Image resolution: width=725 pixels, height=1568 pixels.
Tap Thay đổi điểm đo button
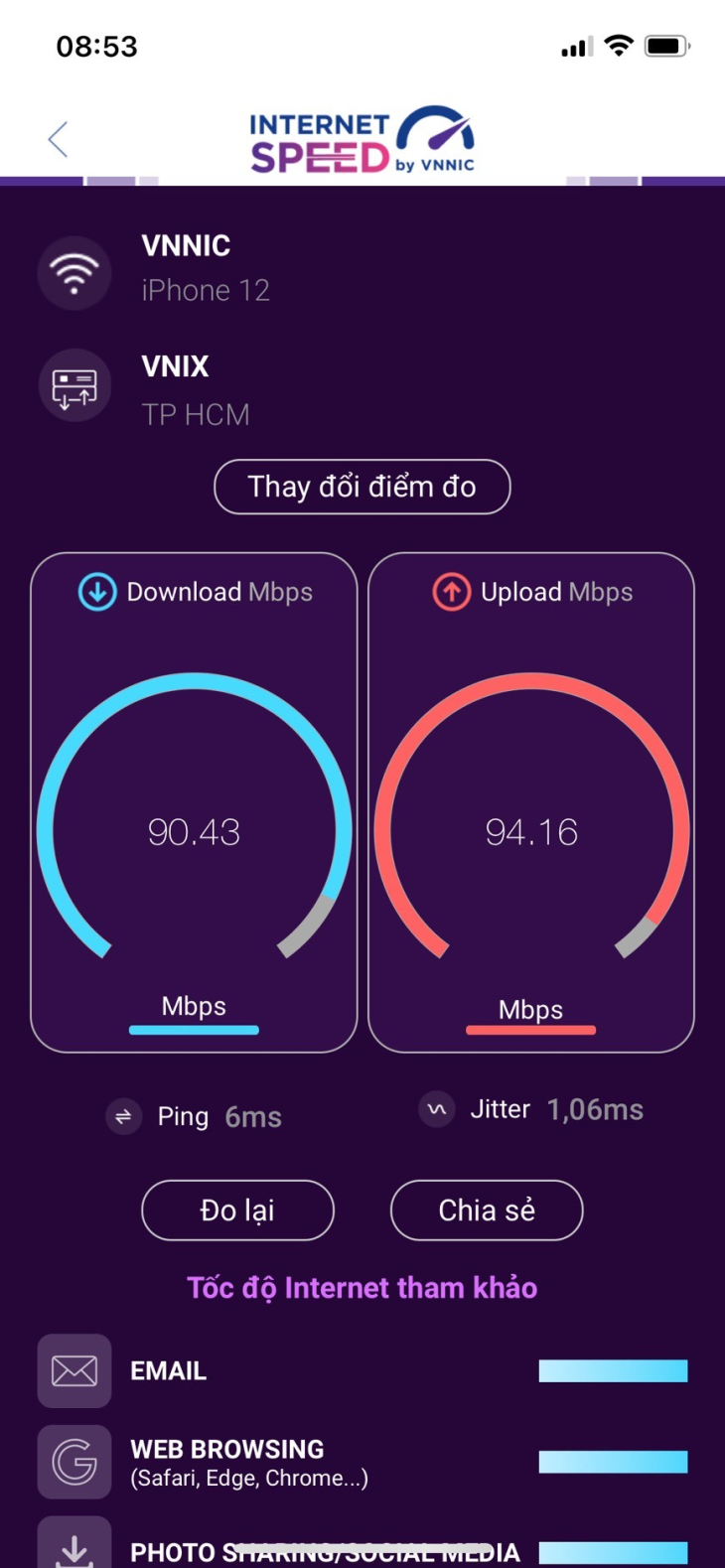click(362, 487)
